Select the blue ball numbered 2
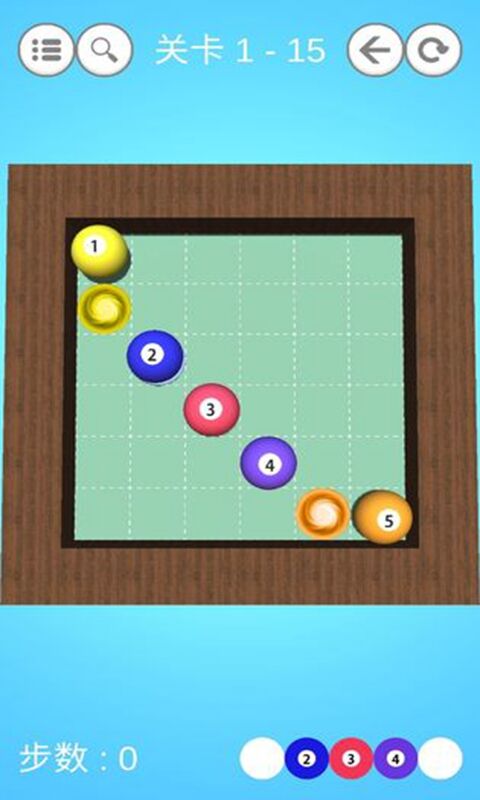480x800 pixels. point(155,356)
